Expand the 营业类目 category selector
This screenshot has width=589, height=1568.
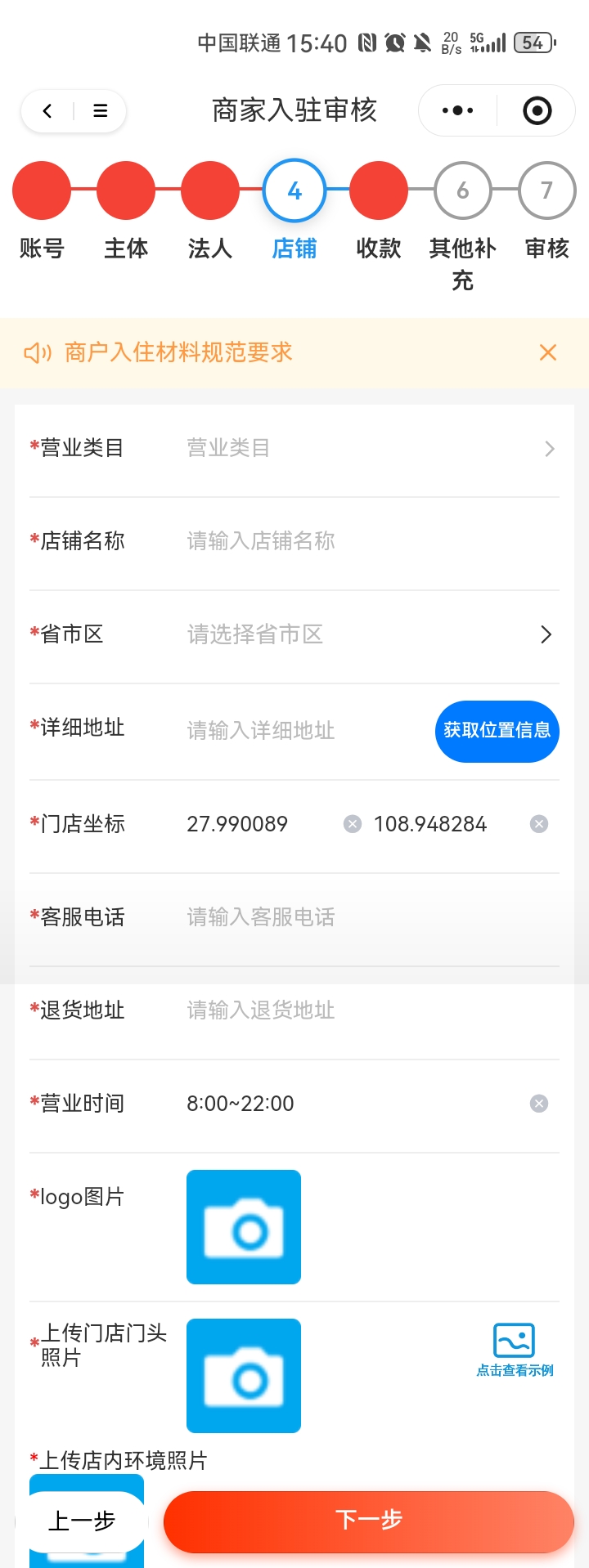[549, 448]
